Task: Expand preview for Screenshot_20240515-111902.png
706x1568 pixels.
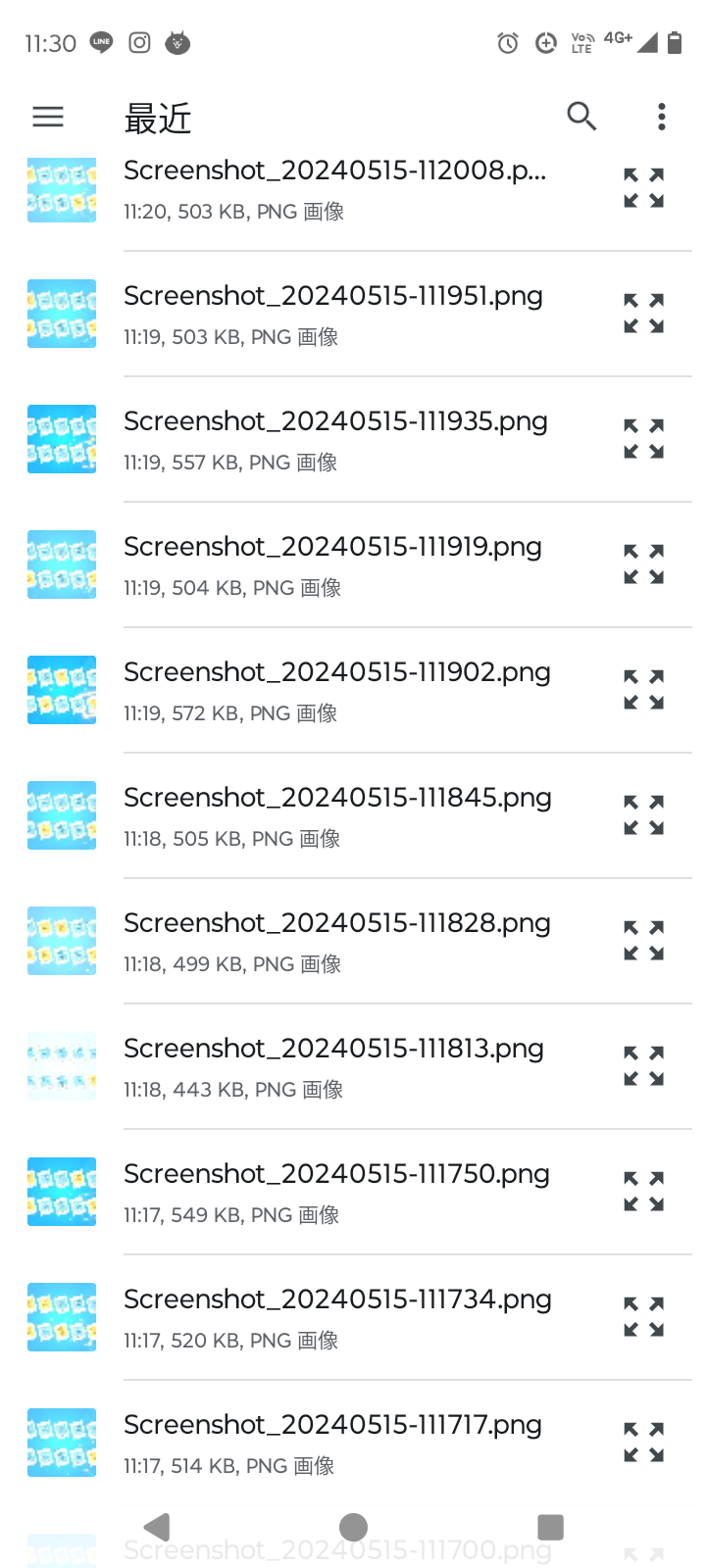Action: coord(644,690)
